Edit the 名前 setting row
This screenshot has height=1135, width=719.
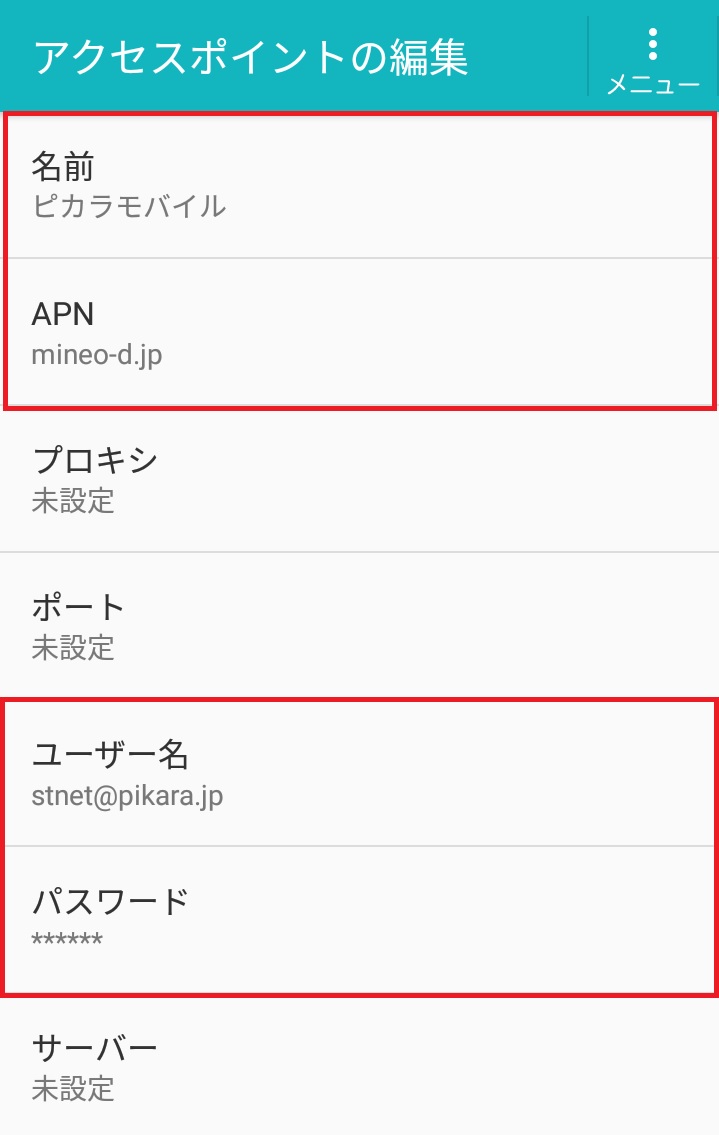coord(359,186)
